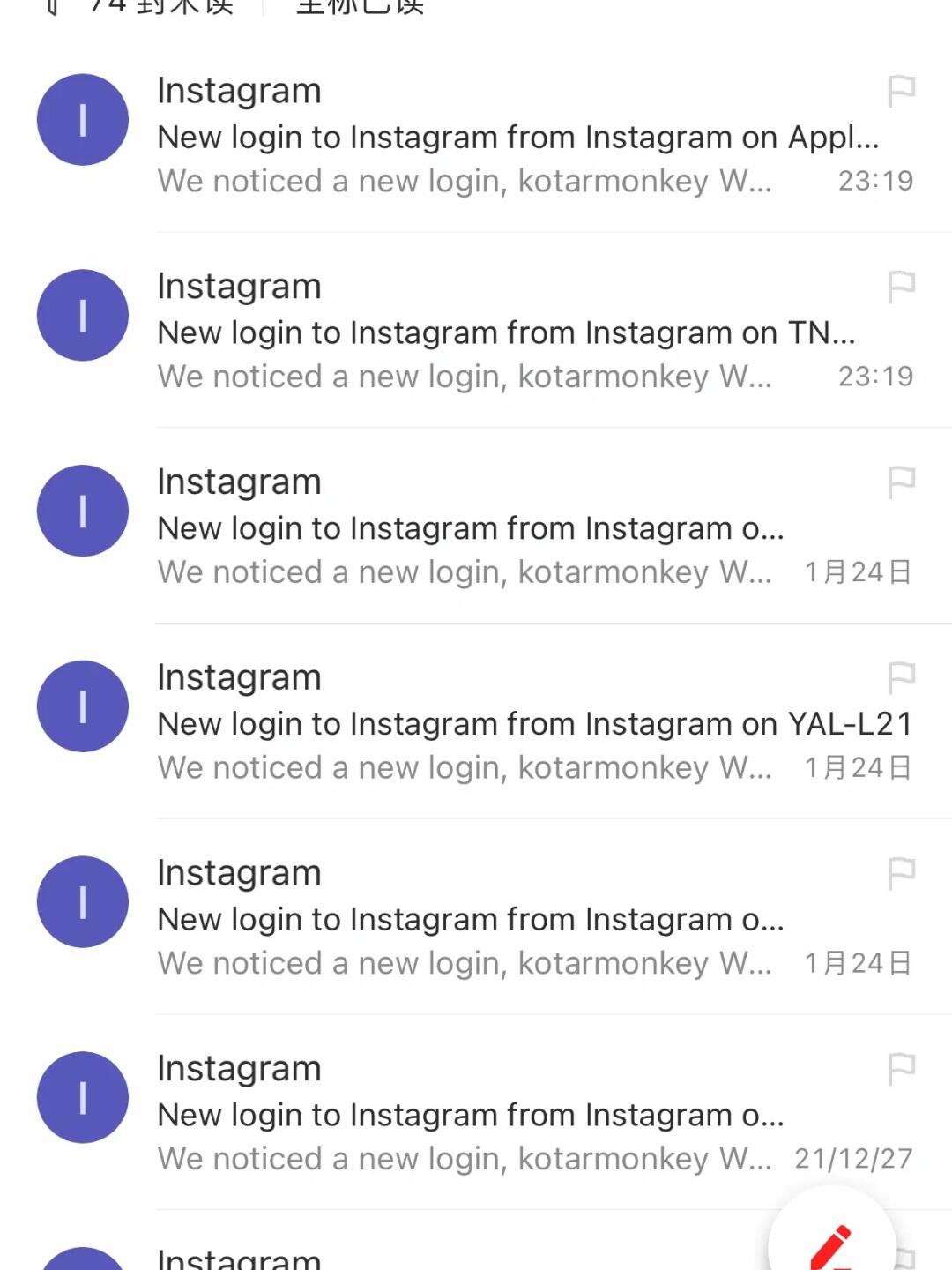952x1270 pixels.
Task: Flag the Instagram email dated 21/12/27
Action: click(x=901, y=1069)
